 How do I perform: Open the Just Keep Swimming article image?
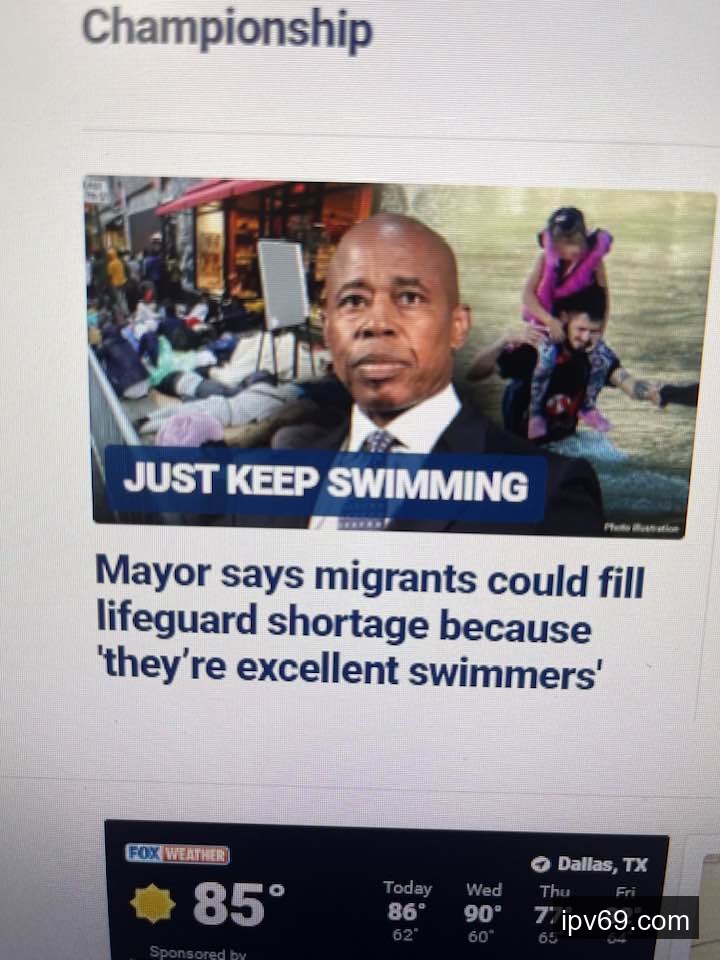click(x=400, y=355)
